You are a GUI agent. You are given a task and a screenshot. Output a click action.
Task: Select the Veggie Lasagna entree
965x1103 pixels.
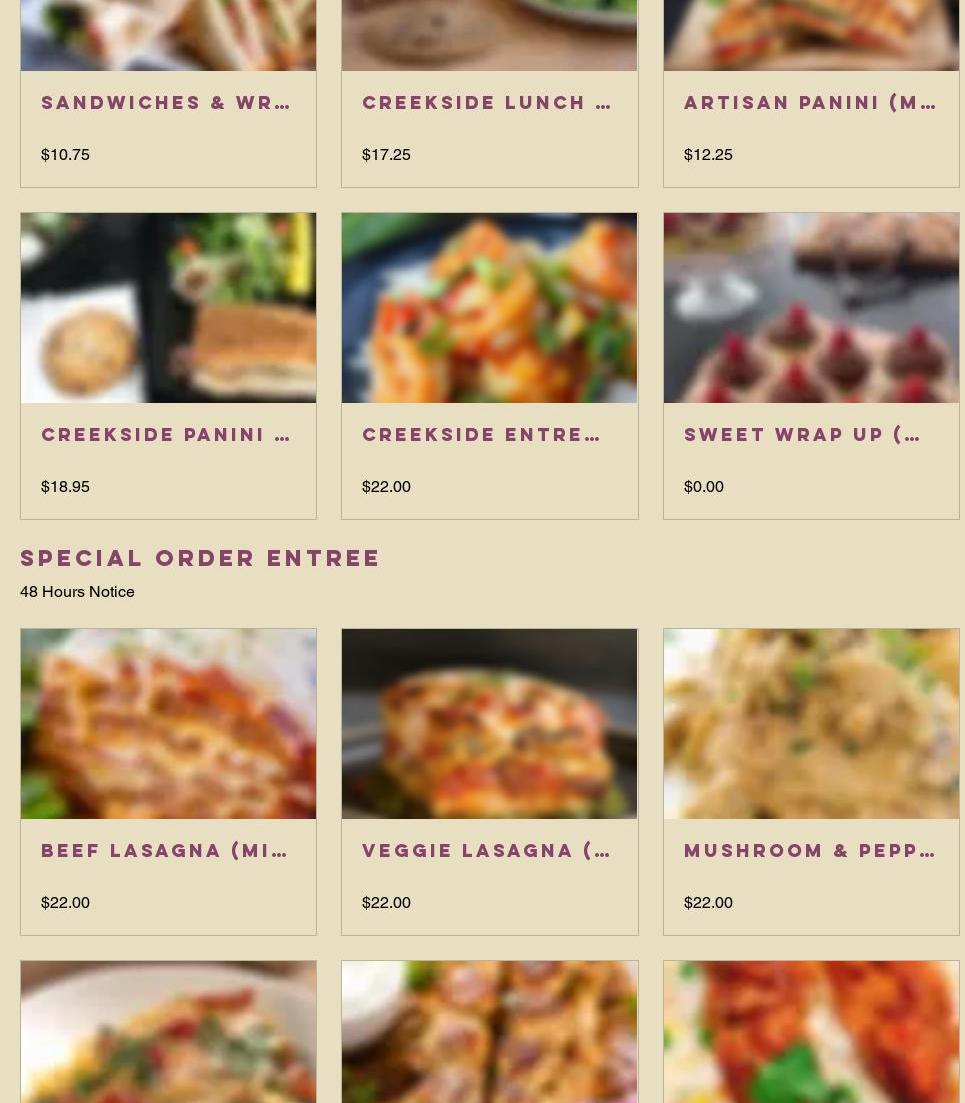(x=488, y=850)
